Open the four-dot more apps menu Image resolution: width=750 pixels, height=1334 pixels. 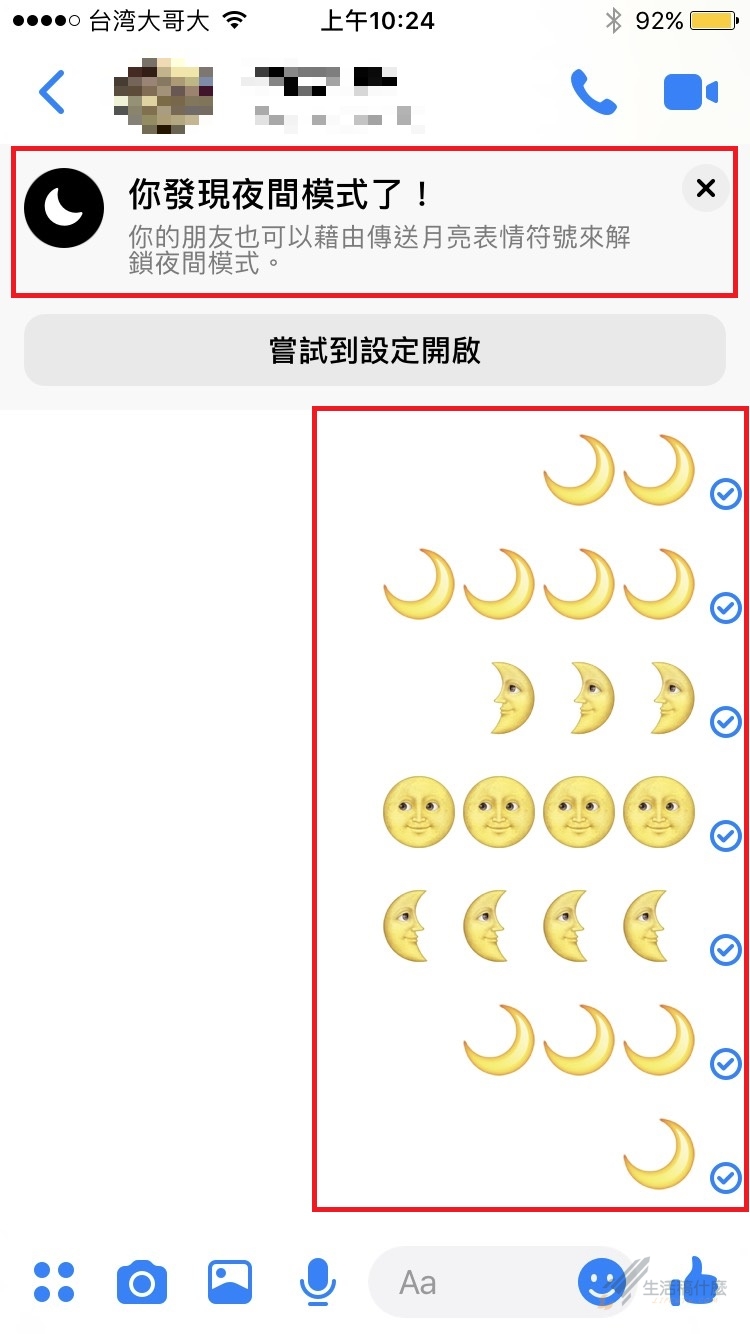(54, 1282)
